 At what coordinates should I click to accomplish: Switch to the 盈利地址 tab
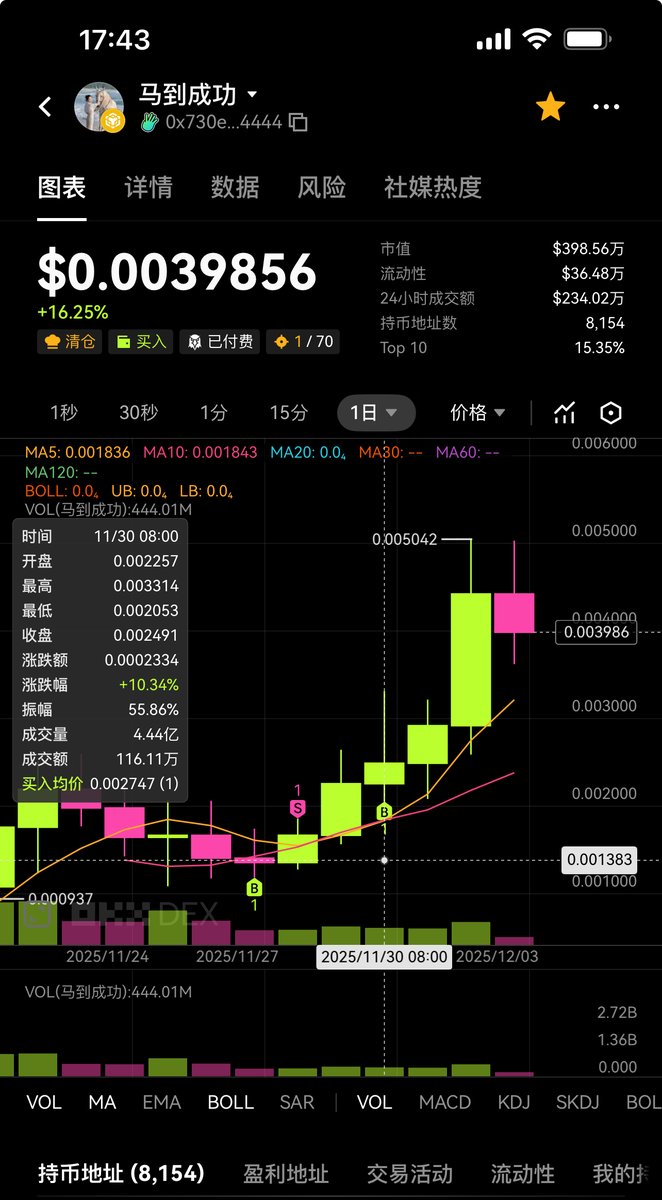[x=286, y=1173]
